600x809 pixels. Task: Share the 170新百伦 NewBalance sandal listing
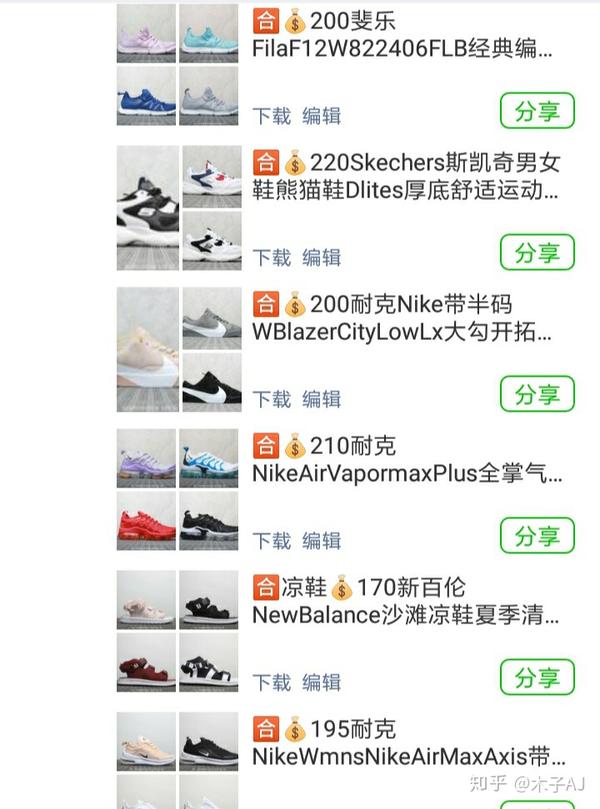pos(537,677)
